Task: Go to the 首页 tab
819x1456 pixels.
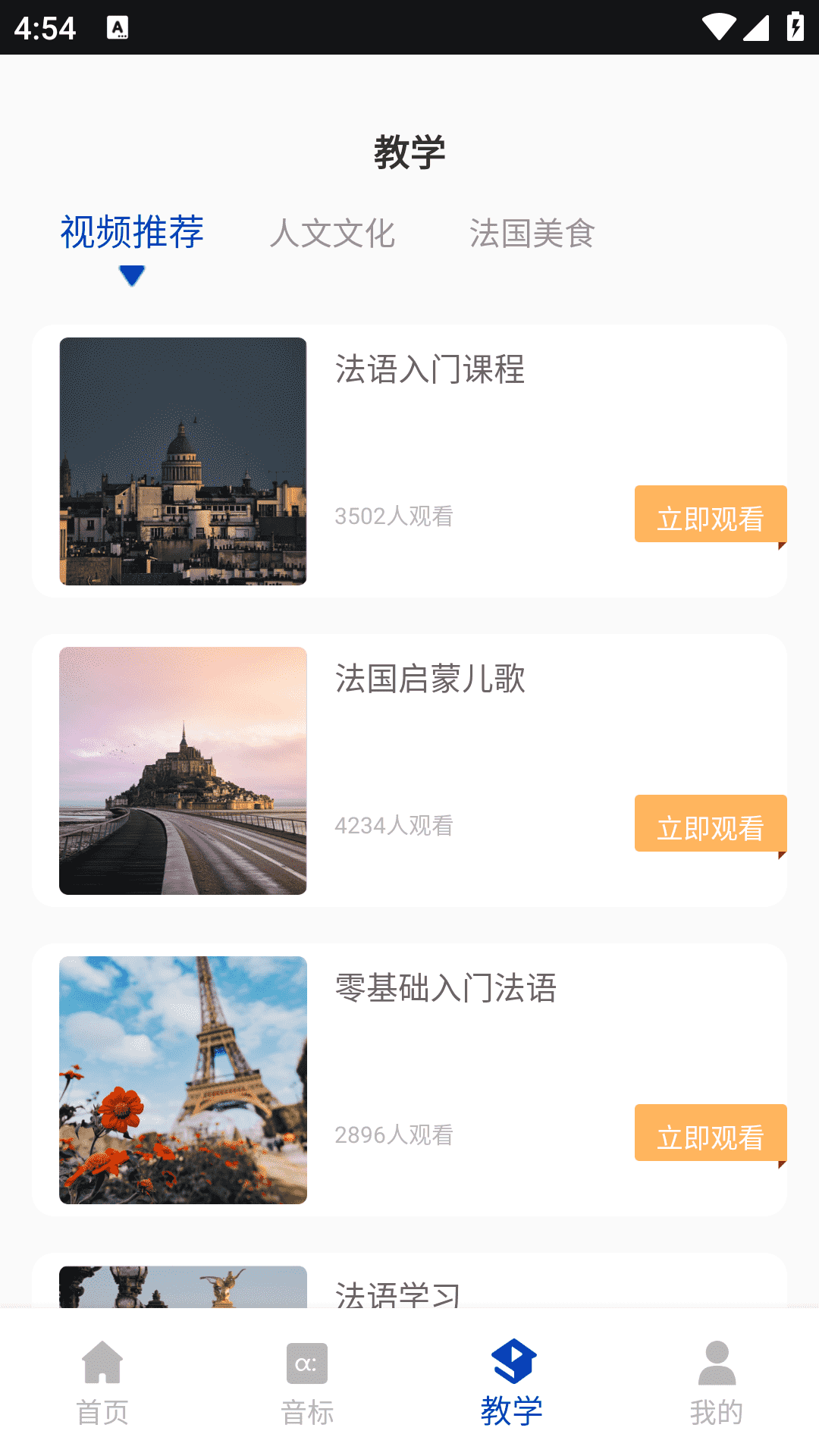Action: [102, 1382]
